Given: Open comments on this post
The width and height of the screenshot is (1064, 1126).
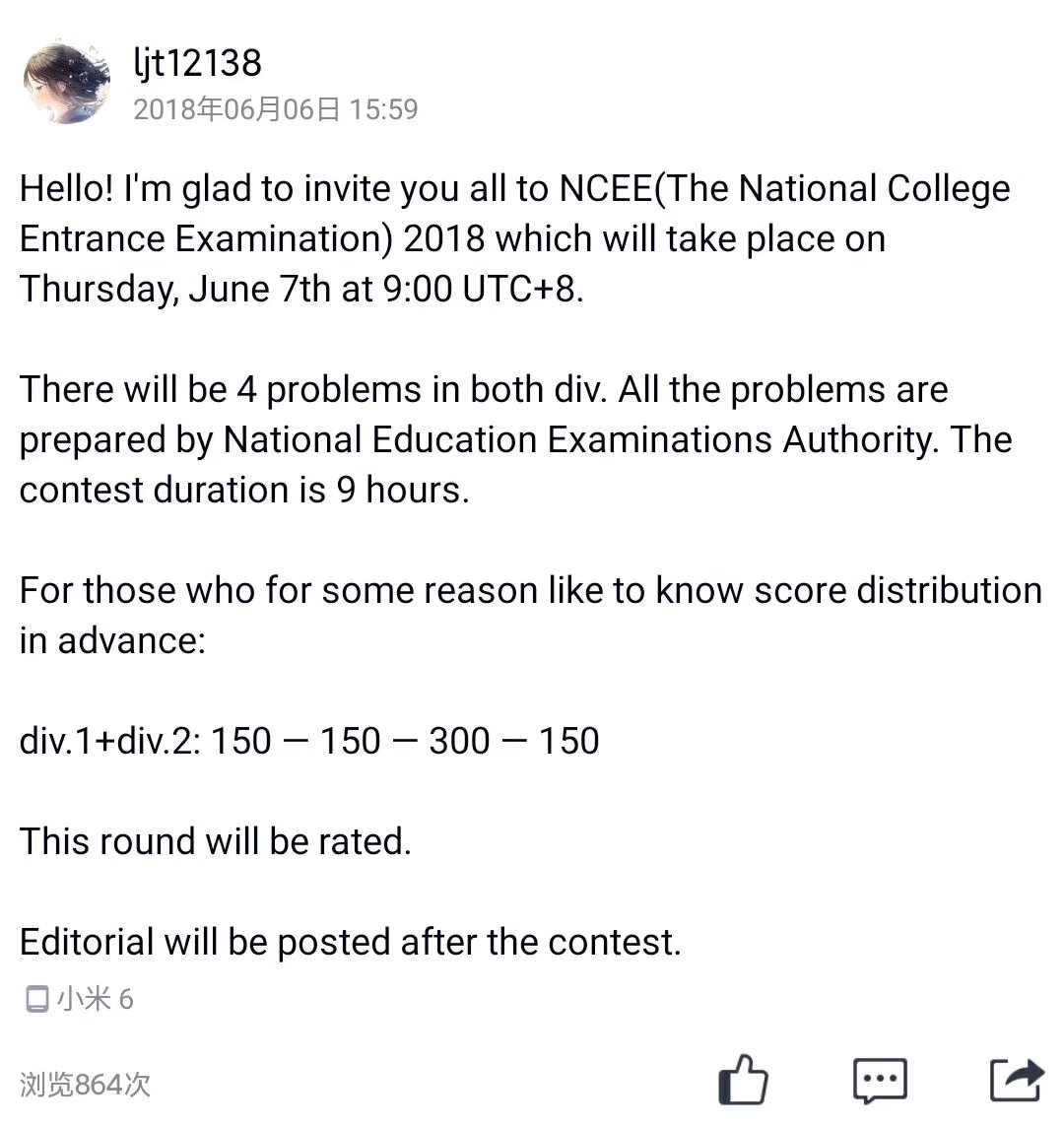Looking at the screenshot, I should [x=879, y=1081].
